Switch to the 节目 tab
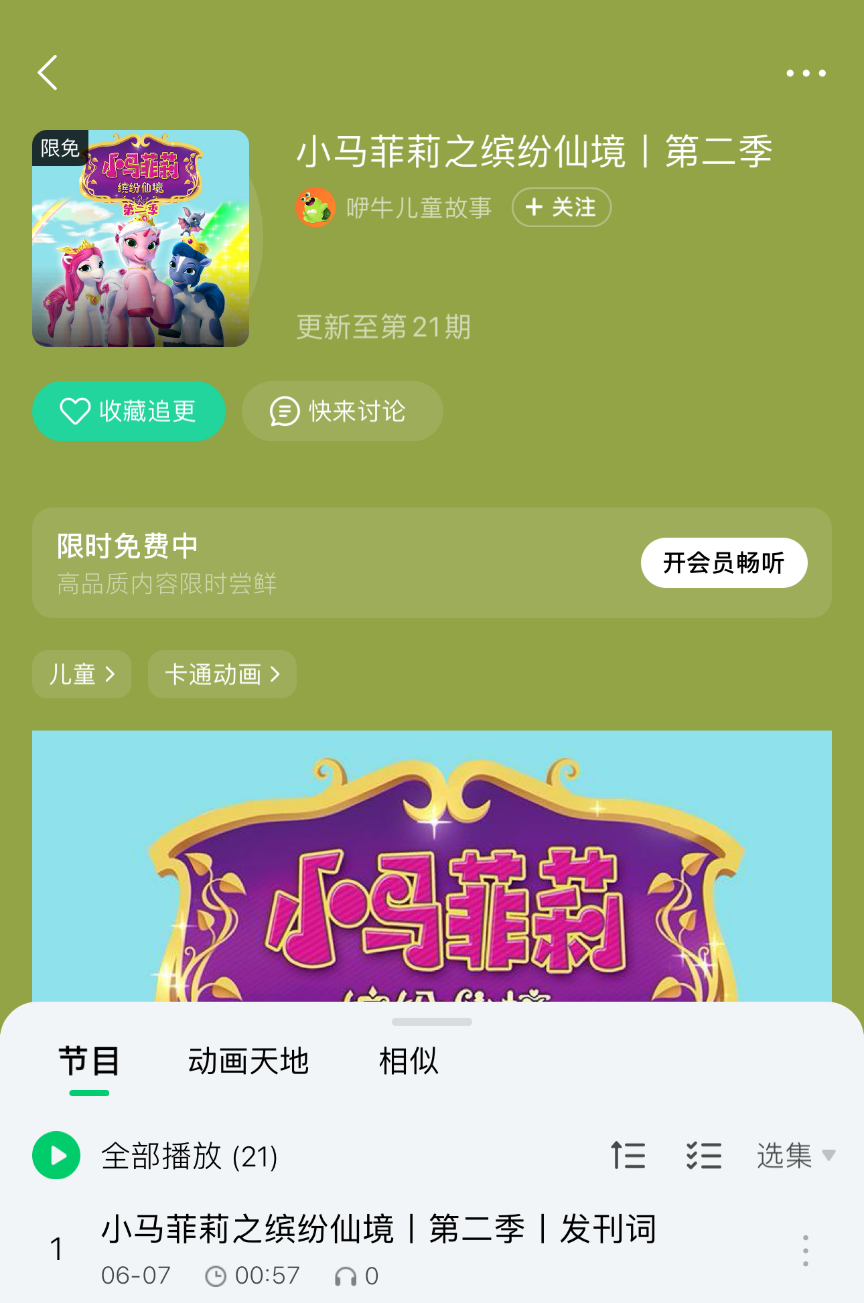Screen dimensions: 864x1303 coord(89,1061)
